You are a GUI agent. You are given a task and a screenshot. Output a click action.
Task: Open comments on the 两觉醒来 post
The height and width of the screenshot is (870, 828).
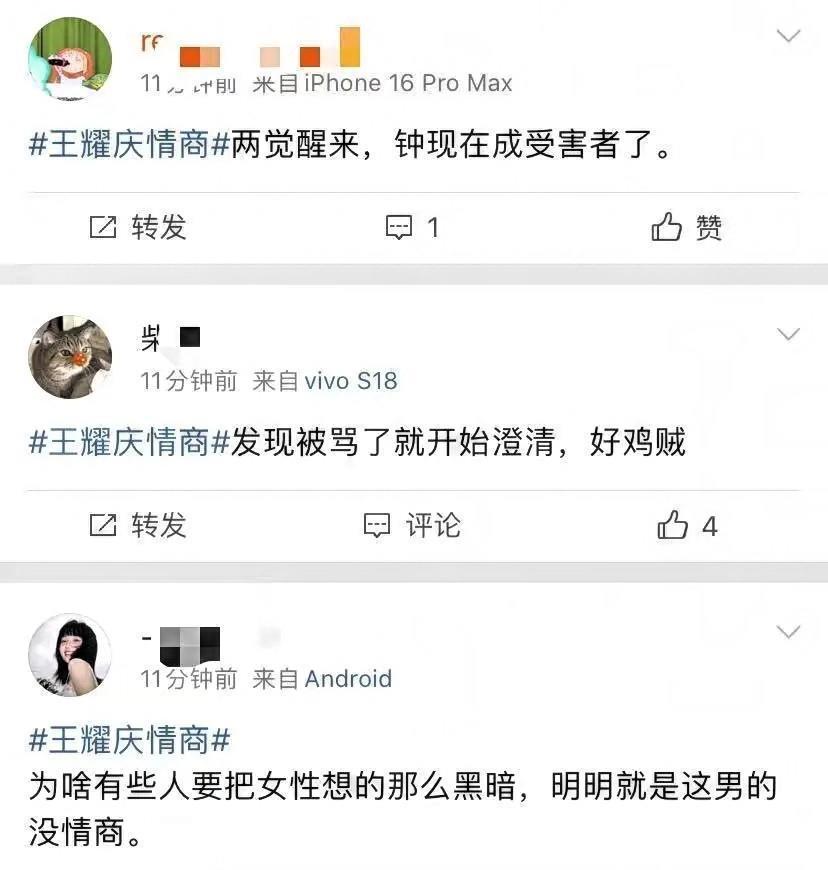[412, 228]
